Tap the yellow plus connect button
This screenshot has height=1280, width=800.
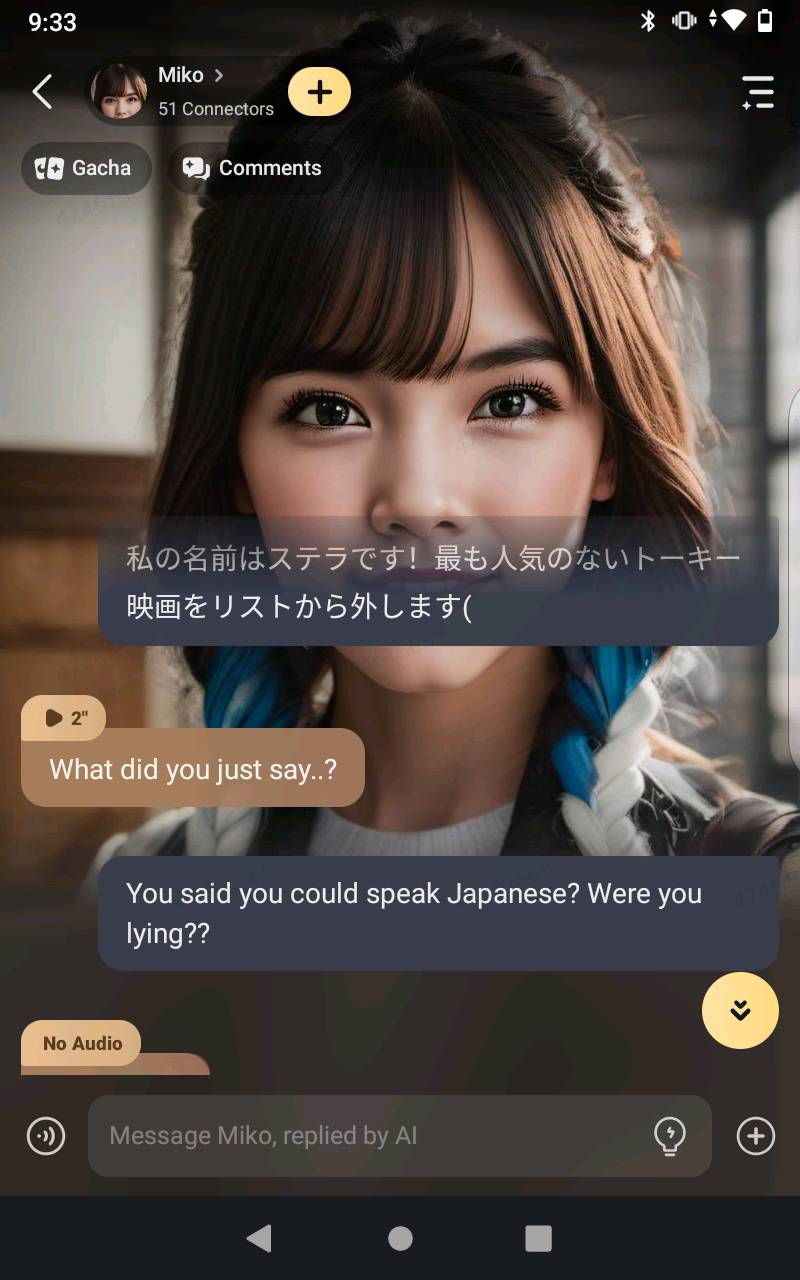(319, 92)
